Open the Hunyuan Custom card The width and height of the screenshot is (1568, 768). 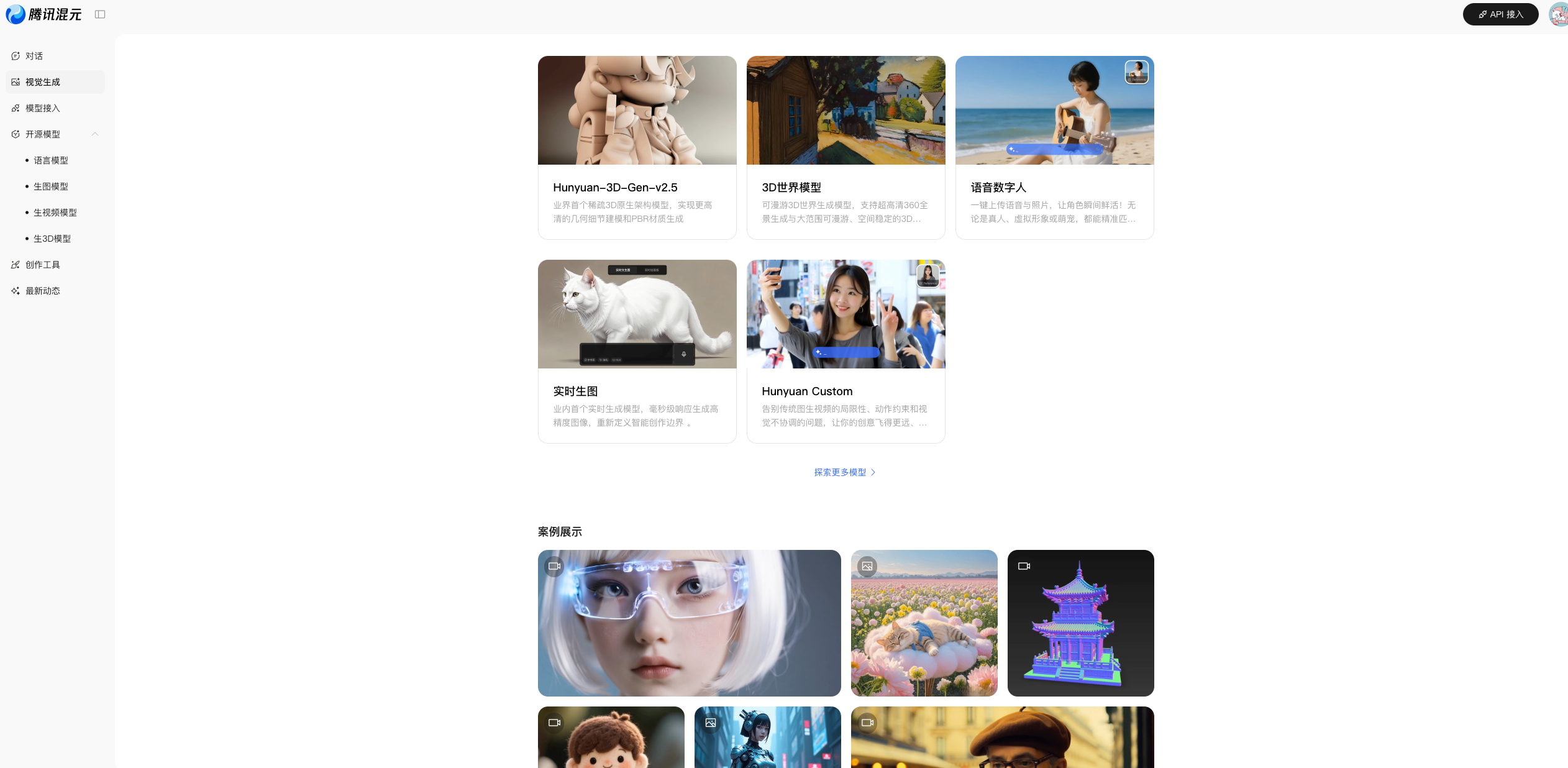[x=846, y=351]
